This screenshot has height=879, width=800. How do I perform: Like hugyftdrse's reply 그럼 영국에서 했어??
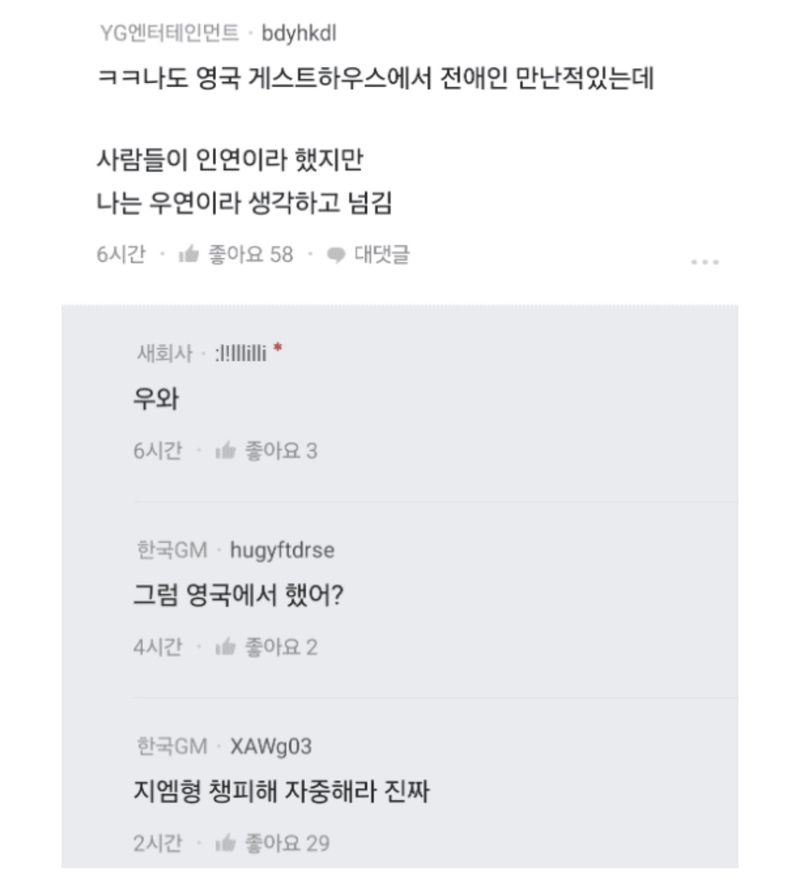coord(226,647)
